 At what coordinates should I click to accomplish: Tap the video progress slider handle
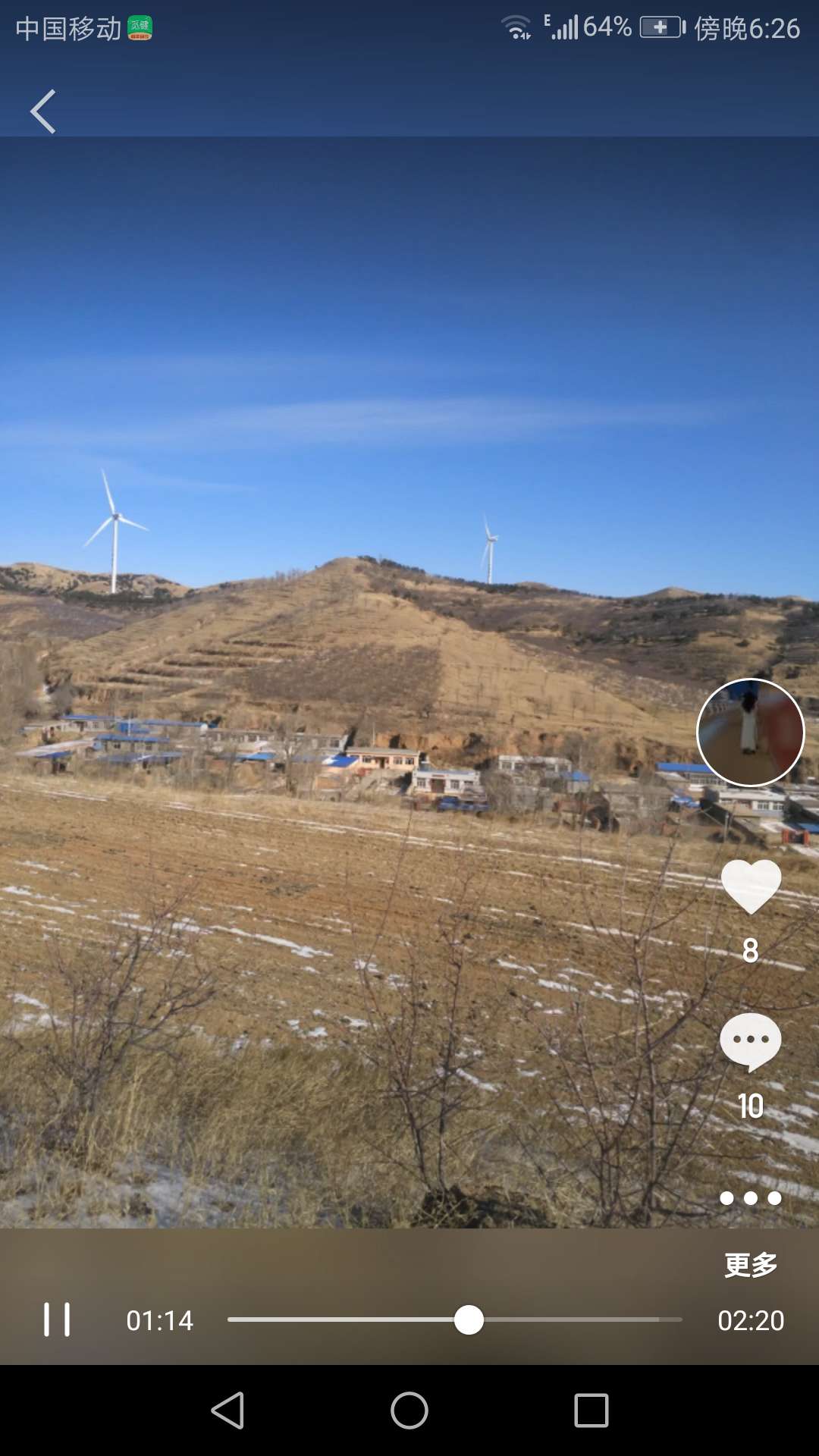tap(469, 1320)
